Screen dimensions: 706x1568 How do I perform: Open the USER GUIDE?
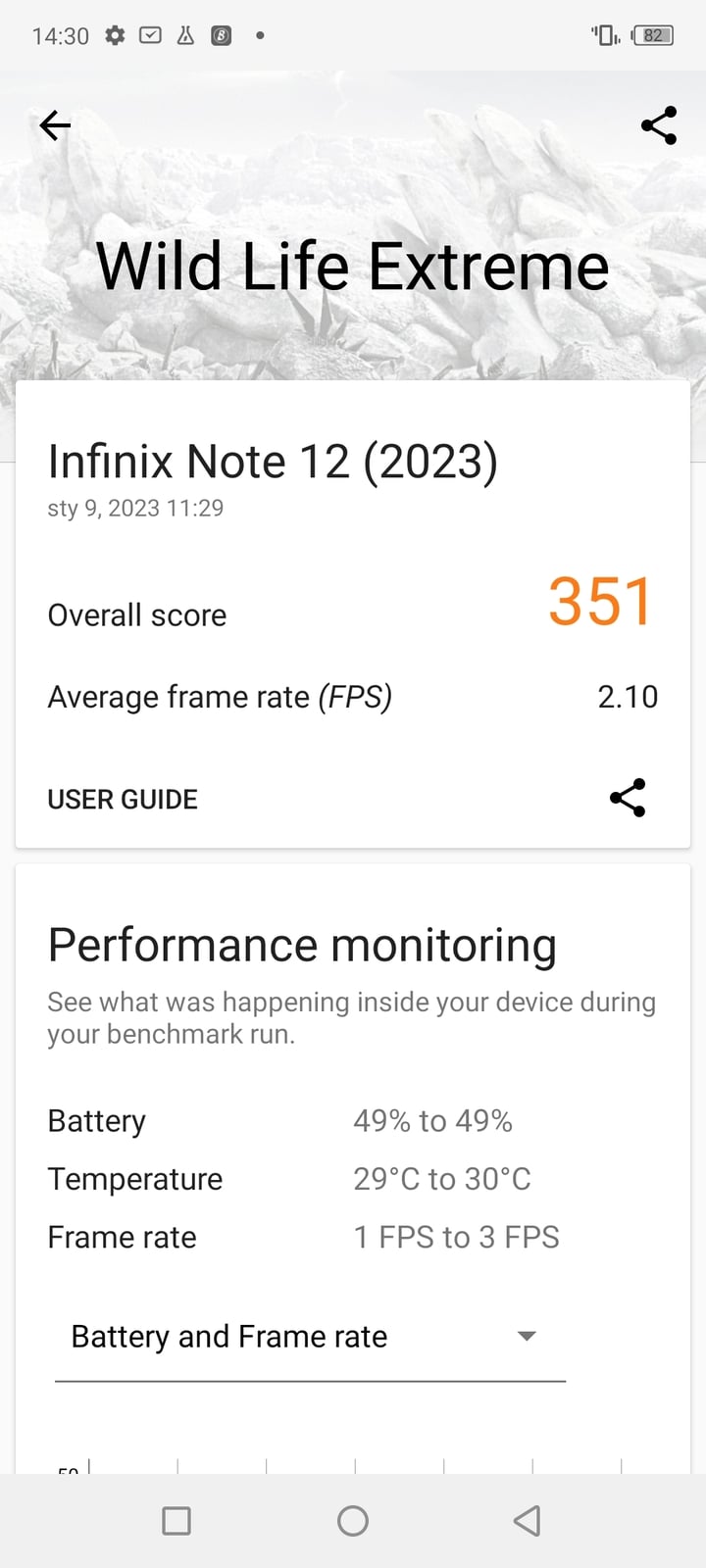[x=123, y=800]
